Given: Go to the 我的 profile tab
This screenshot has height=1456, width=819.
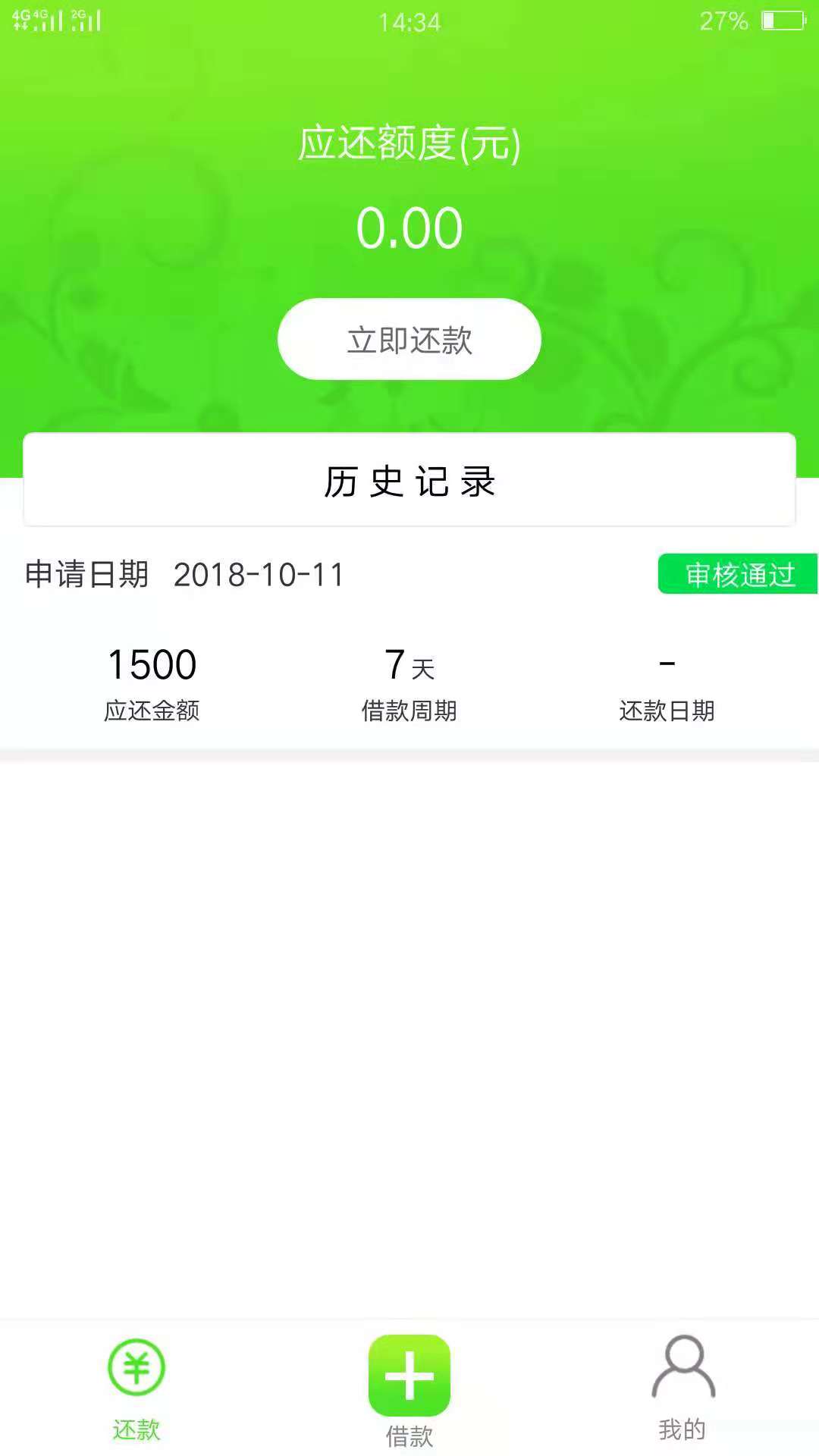Looking at the screenshot, I should coord(682,1389).
